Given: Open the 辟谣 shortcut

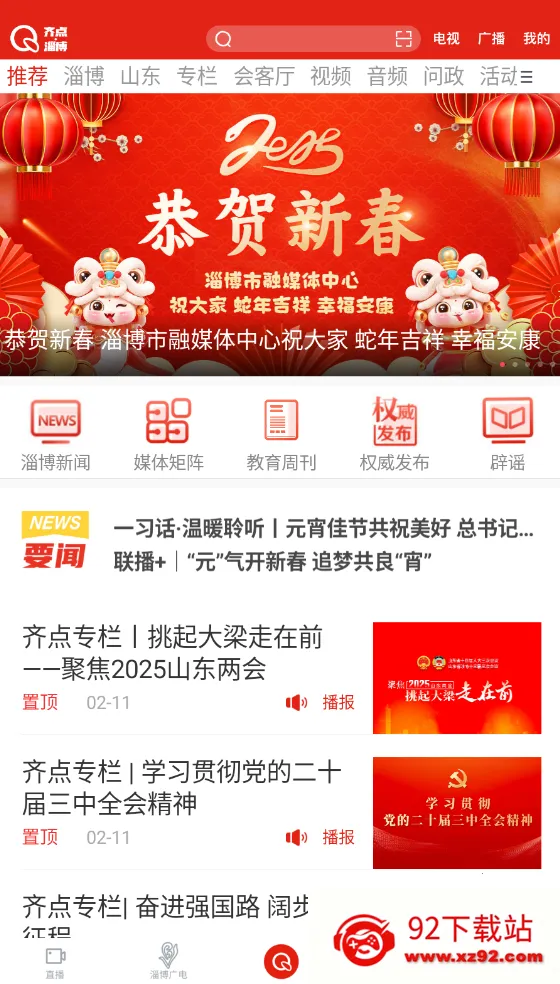Looking at the screenshot, I should pos(507,435).
